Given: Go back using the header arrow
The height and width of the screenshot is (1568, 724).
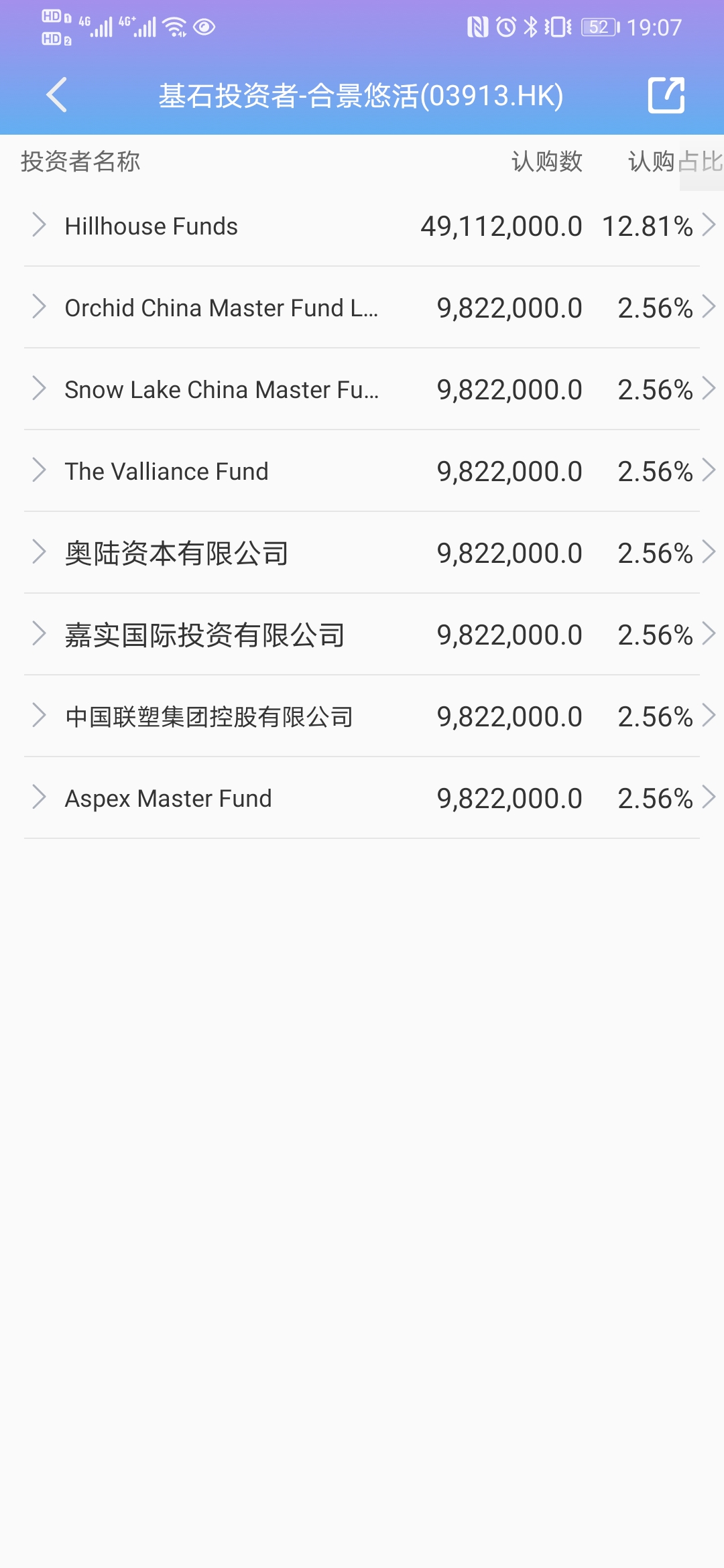Looking at the screenshot, I should (57, 94).
